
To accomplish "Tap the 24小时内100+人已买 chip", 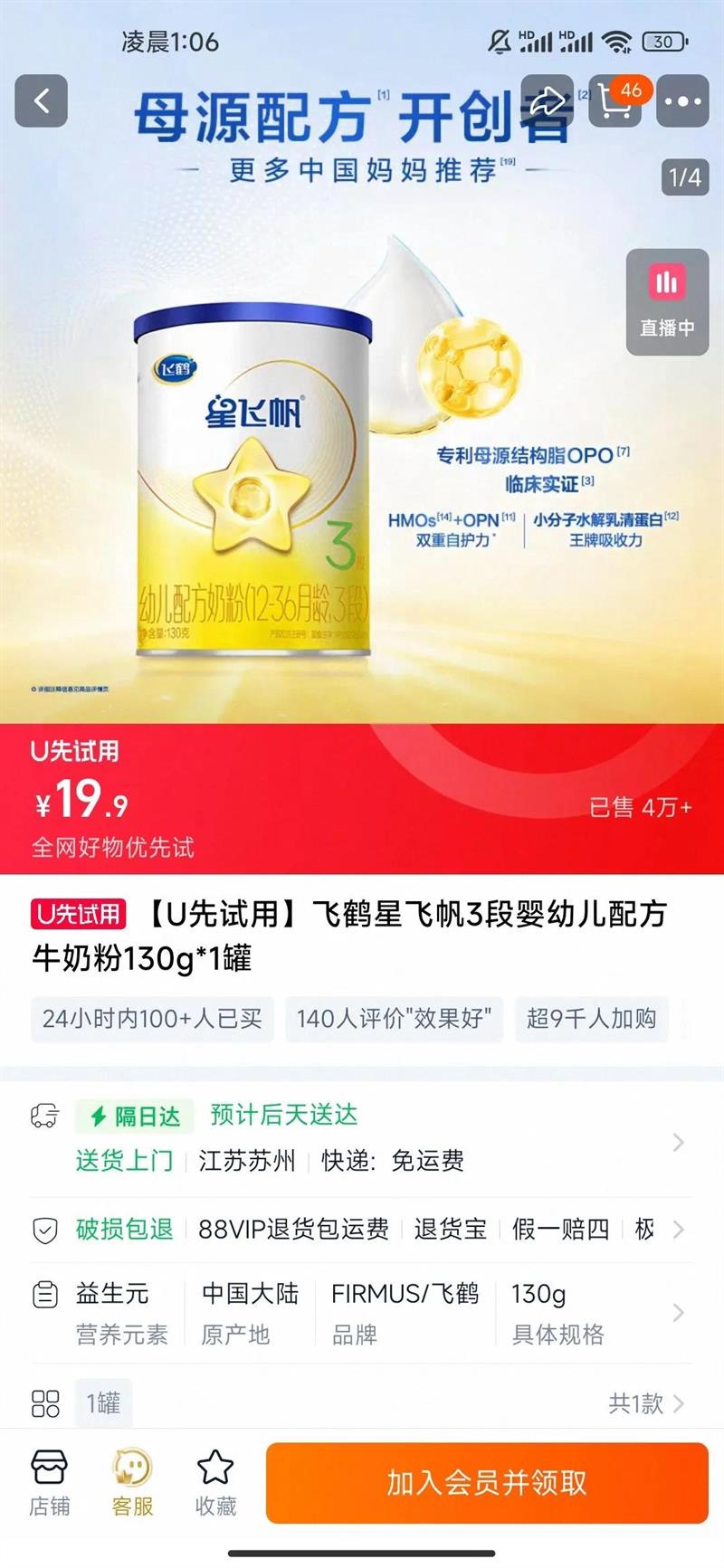I will [152, 1019].
